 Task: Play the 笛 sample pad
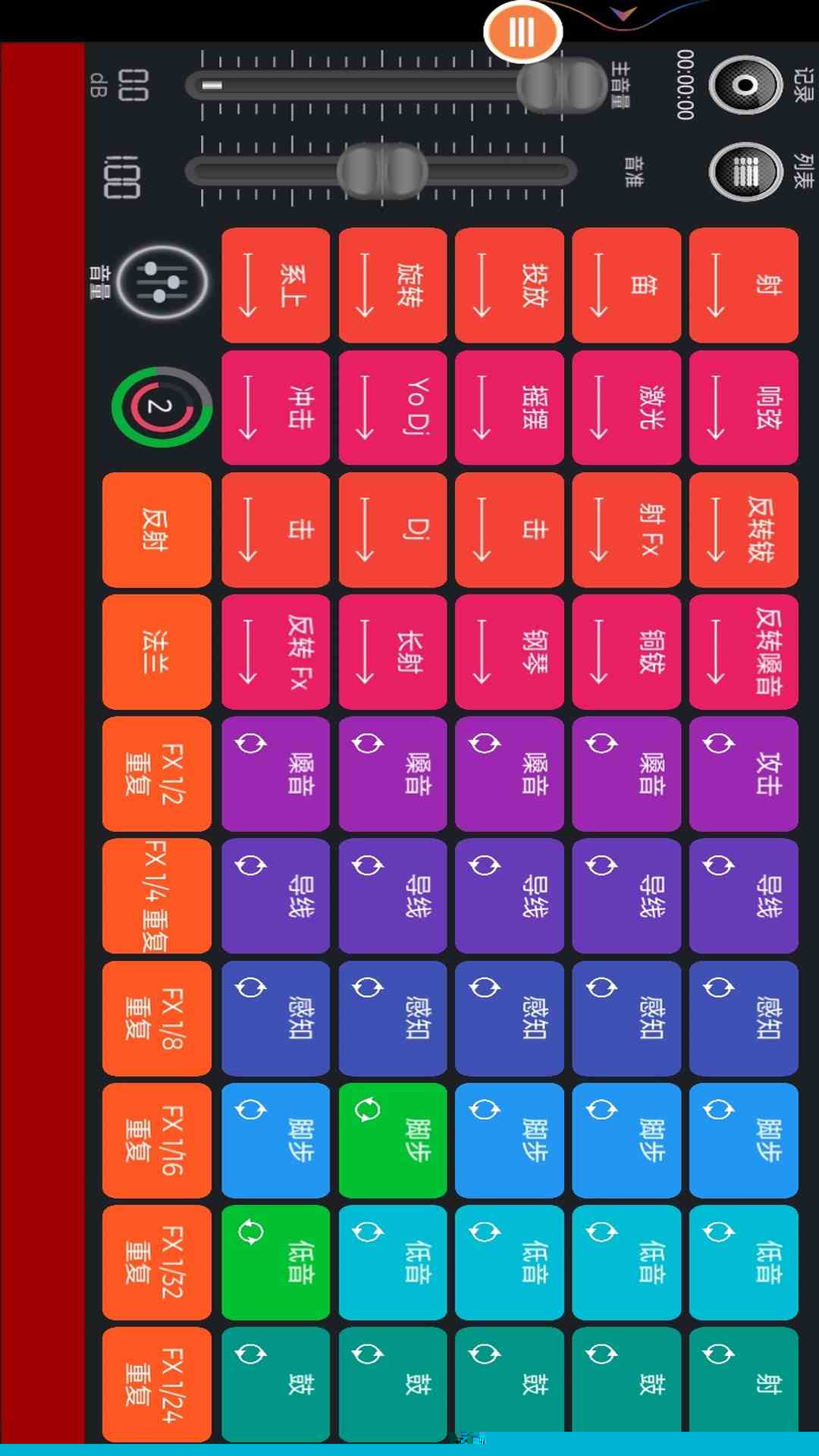point(626,285)
